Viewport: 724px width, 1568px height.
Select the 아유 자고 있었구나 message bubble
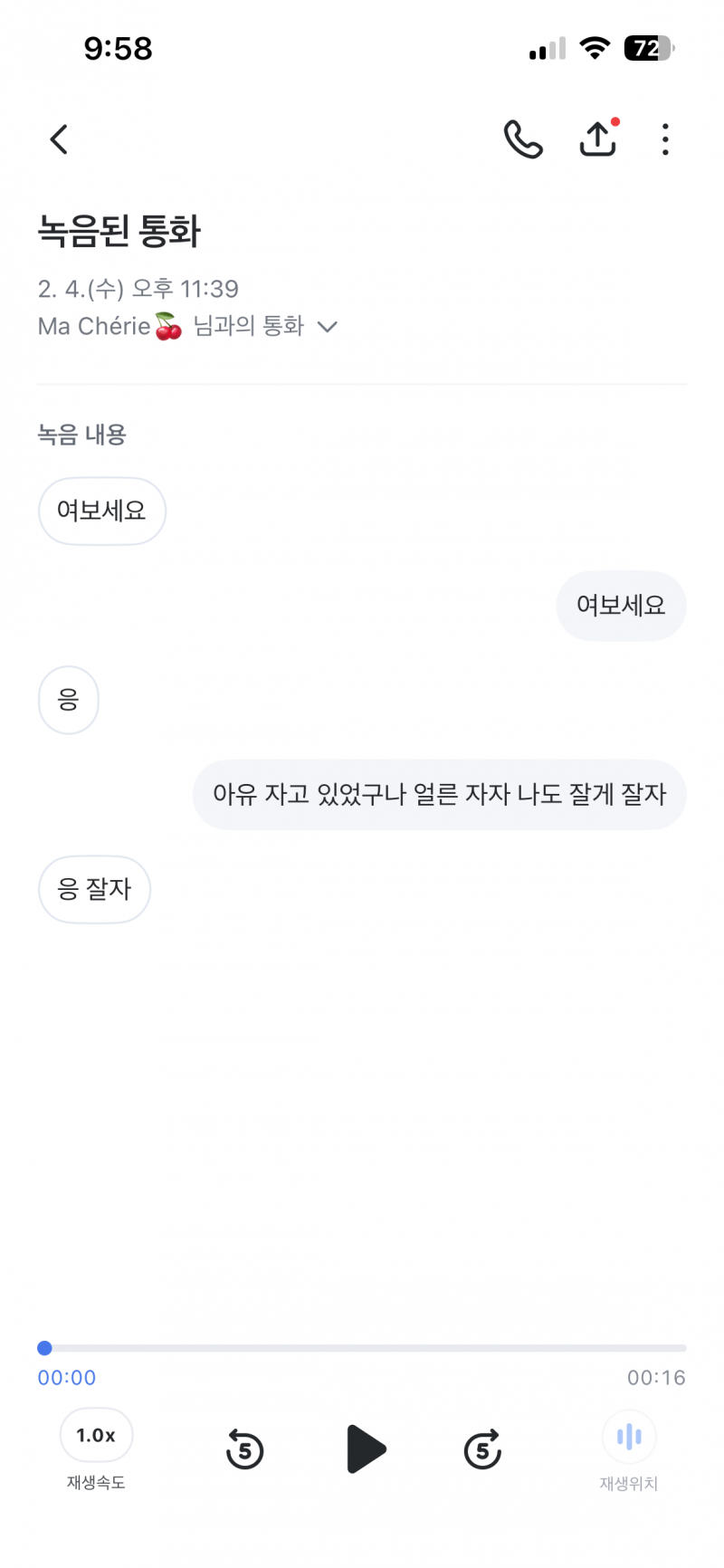439,793
